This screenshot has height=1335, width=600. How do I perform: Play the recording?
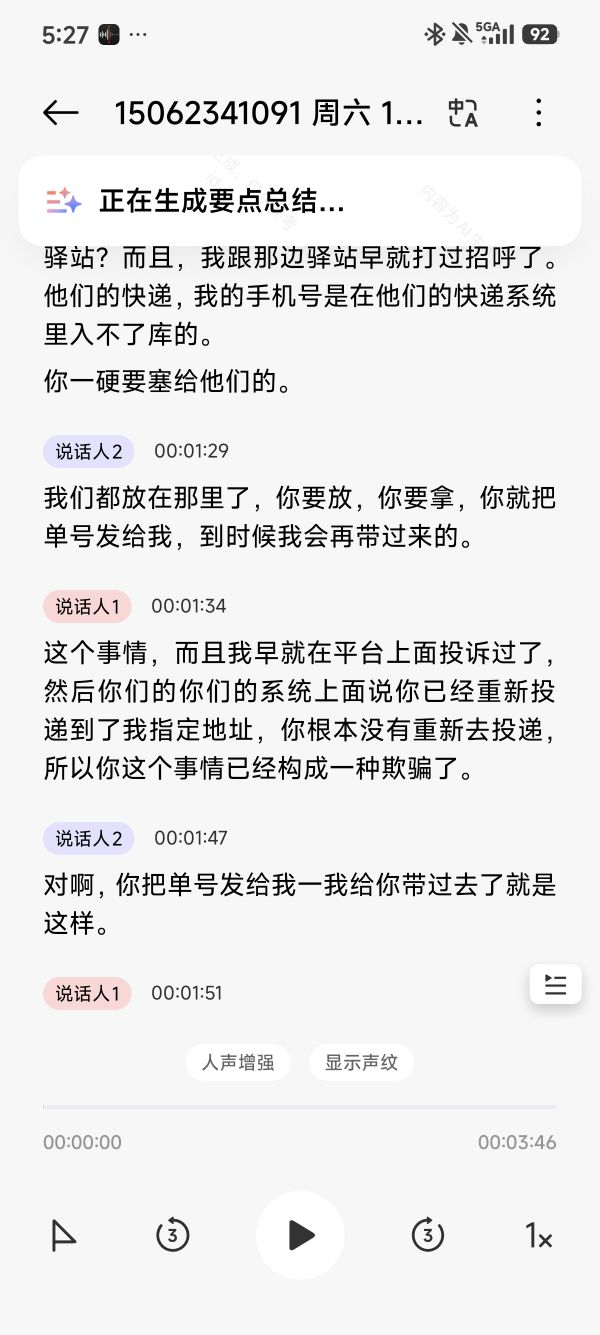(x=300, y=1235)
